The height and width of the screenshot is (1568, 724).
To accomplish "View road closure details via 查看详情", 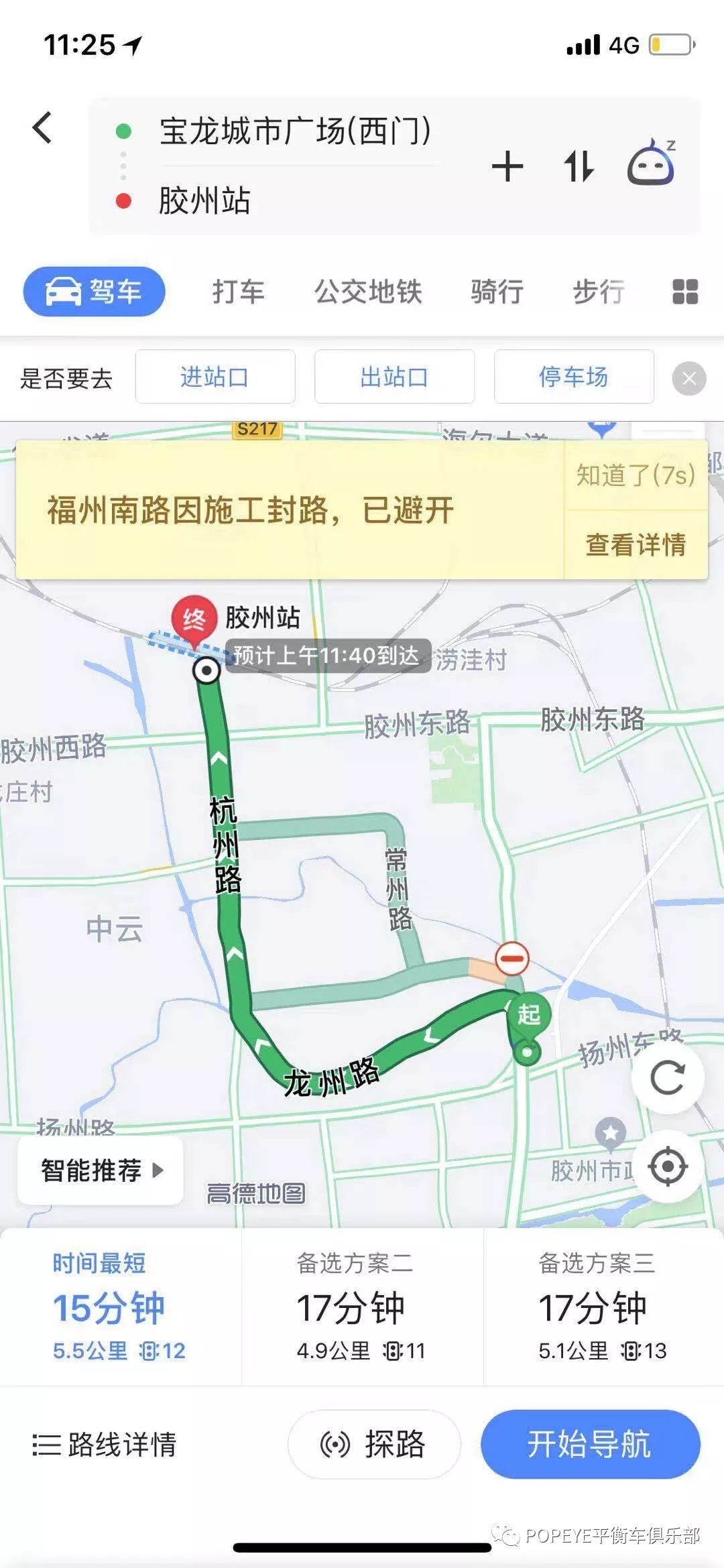I will coord(636,545).
